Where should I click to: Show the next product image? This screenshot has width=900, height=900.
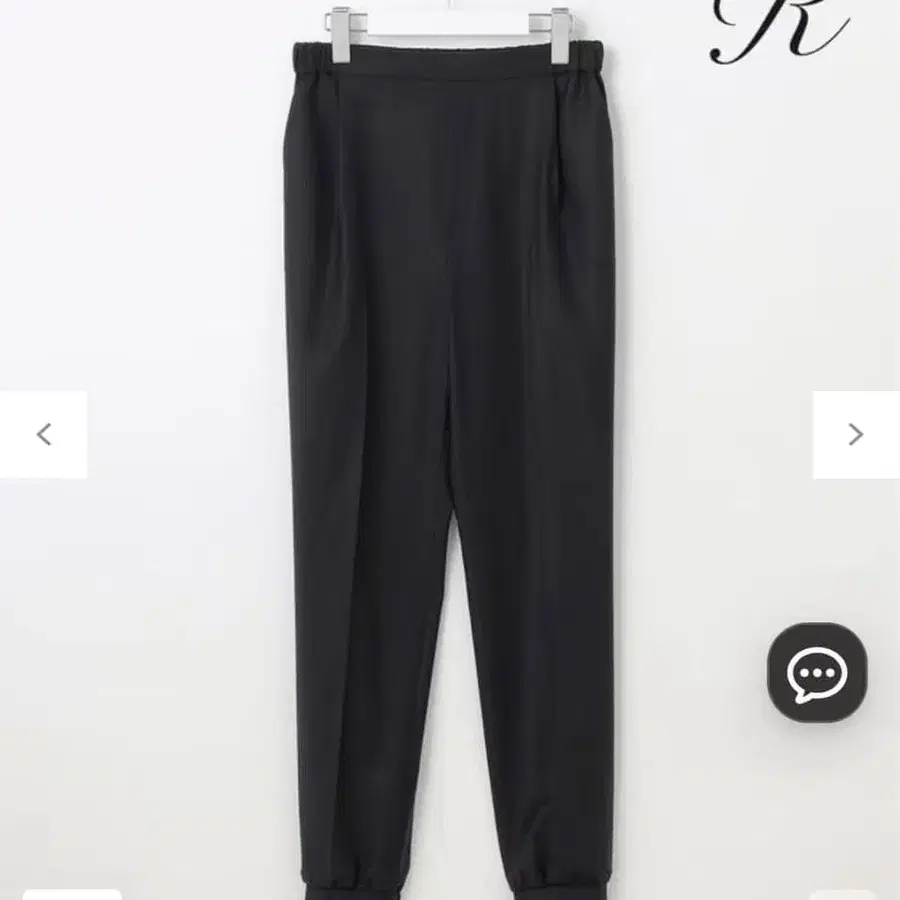(x=855, y=434)
